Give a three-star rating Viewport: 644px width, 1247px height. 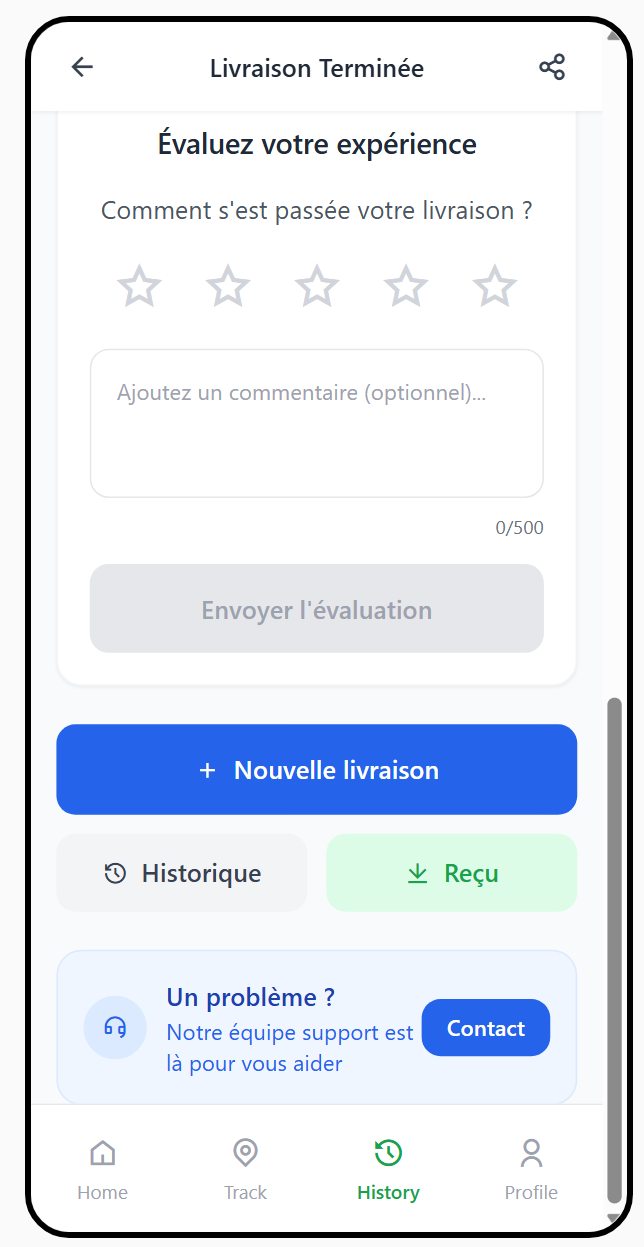pos(317,287)
